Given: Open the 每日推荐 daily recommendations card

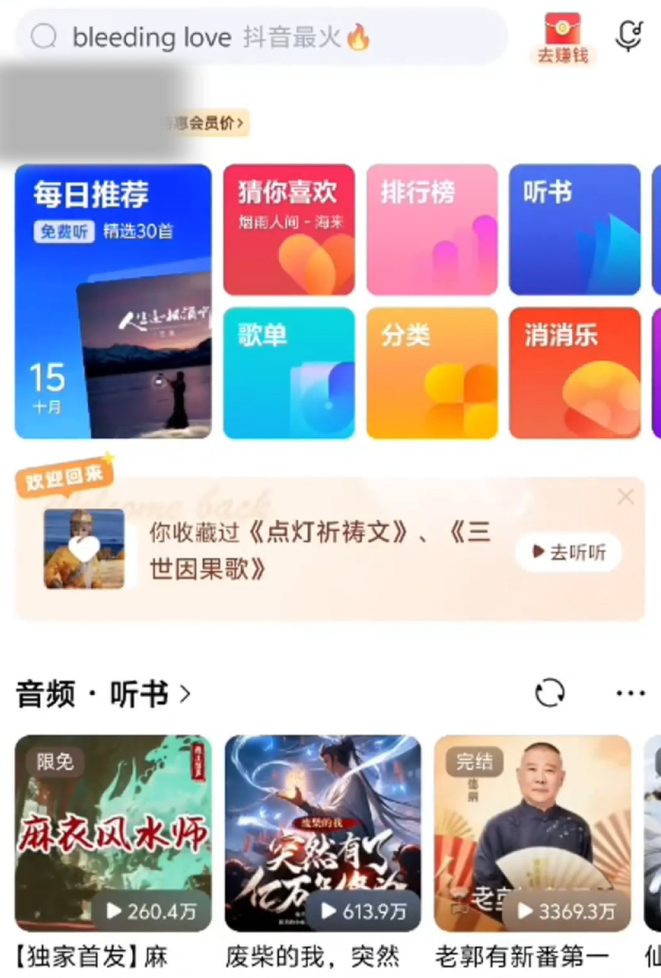Looking at the screenshot, I should 113,301.
